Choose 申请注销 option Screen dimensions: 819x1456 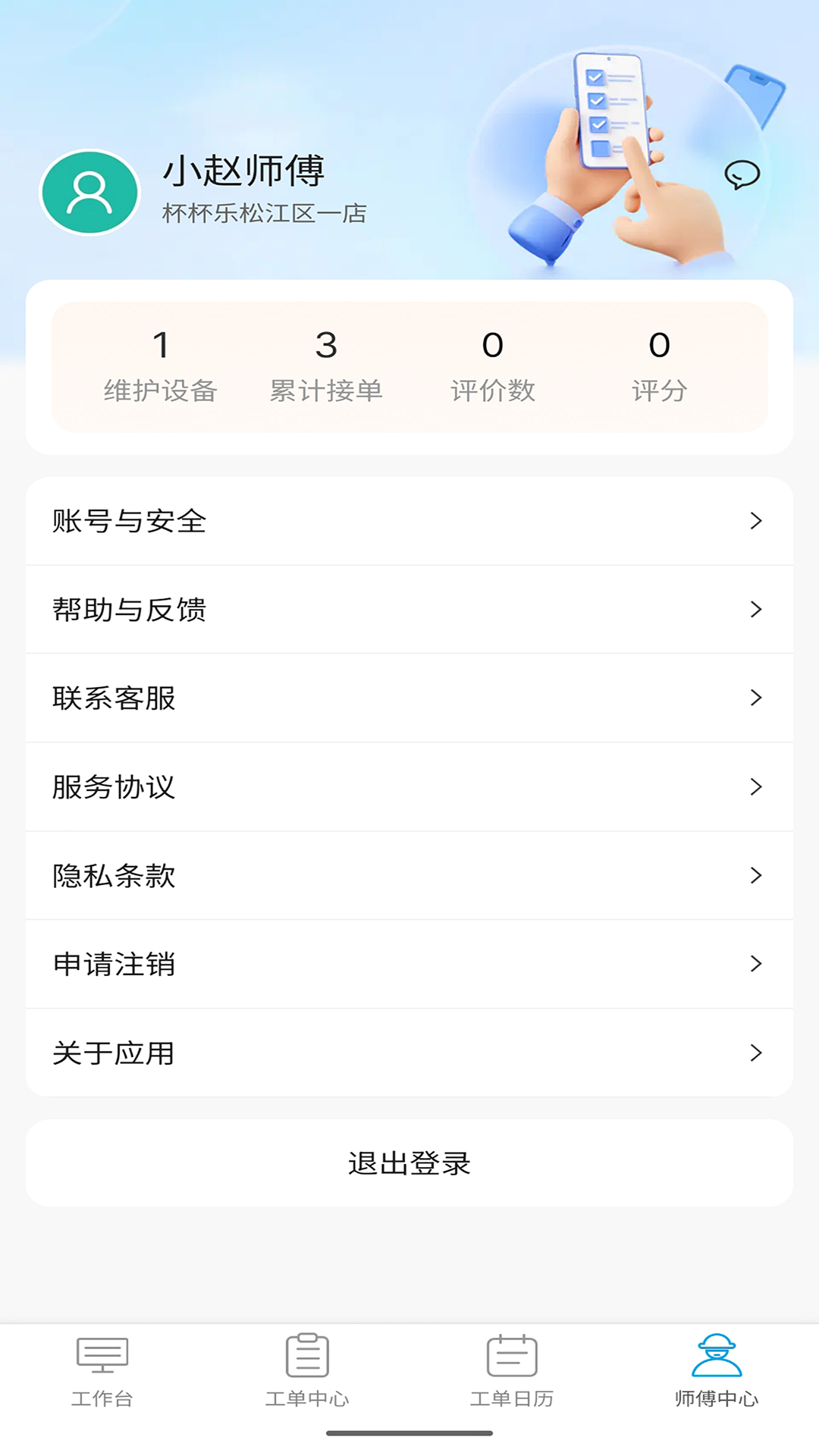(409, 965)
